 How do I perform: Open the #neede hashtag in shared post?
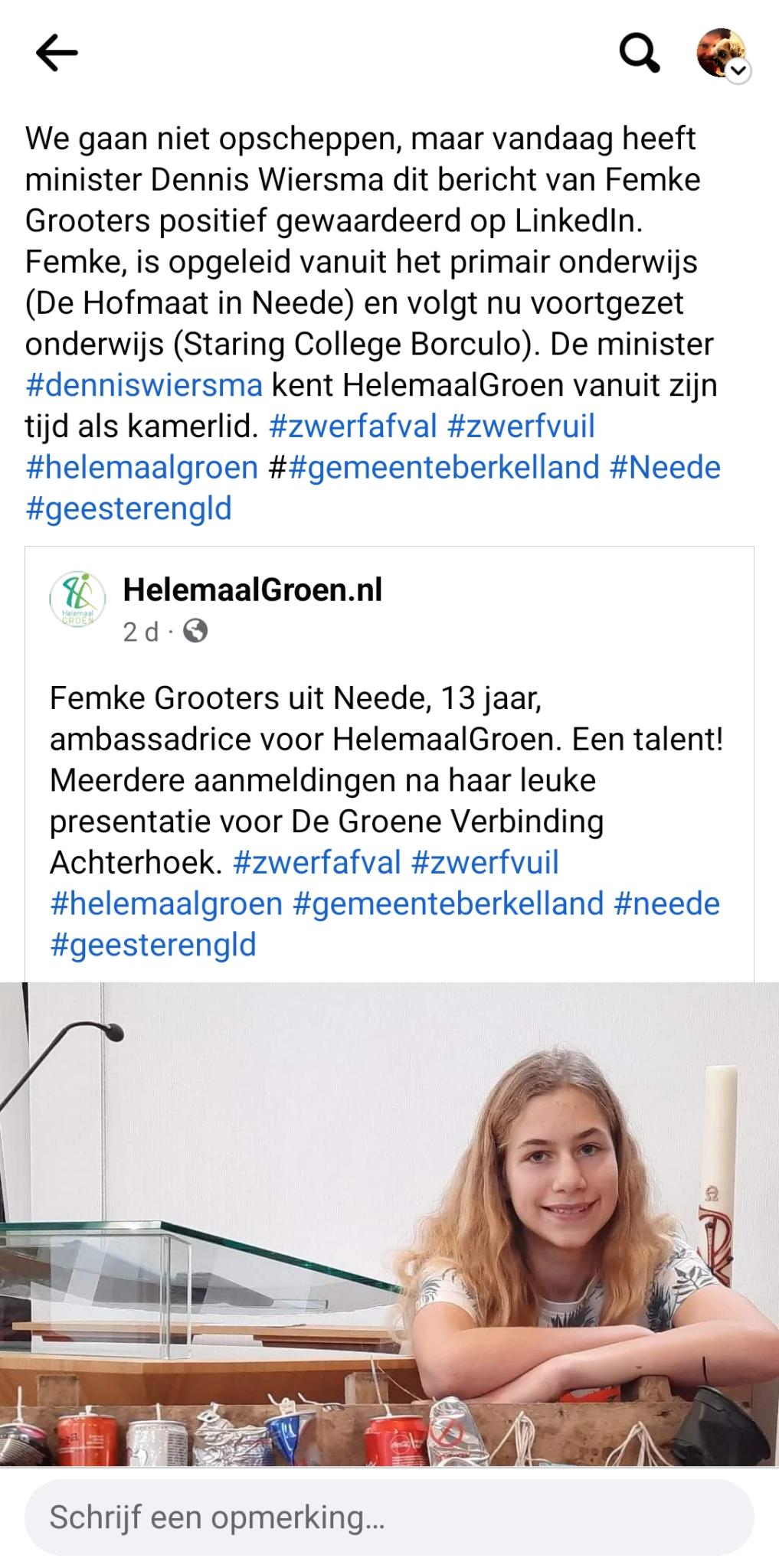(x=666, y=903)
